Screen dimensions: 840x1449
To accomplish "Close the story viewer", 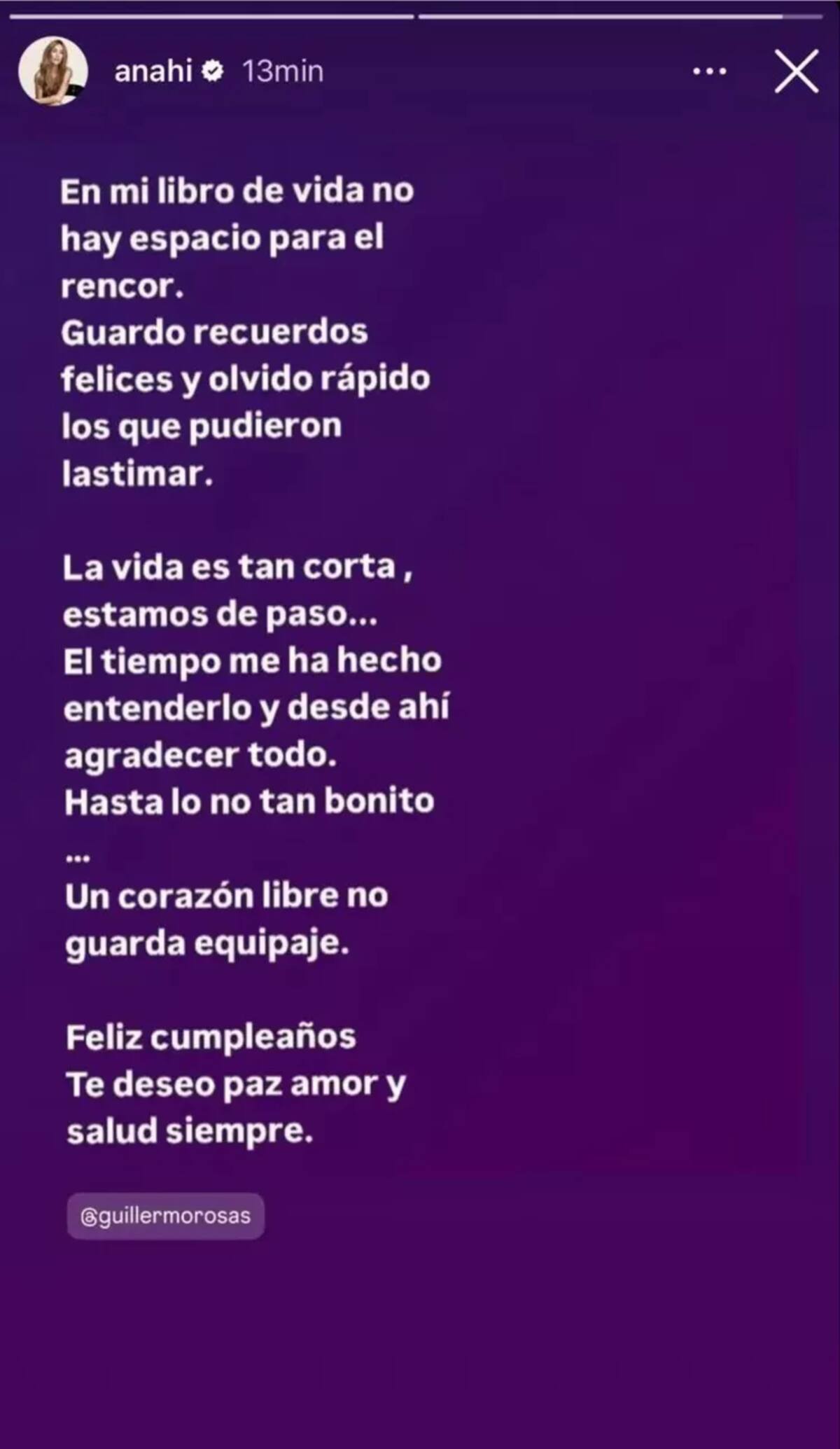I will (x=797, y=71).
